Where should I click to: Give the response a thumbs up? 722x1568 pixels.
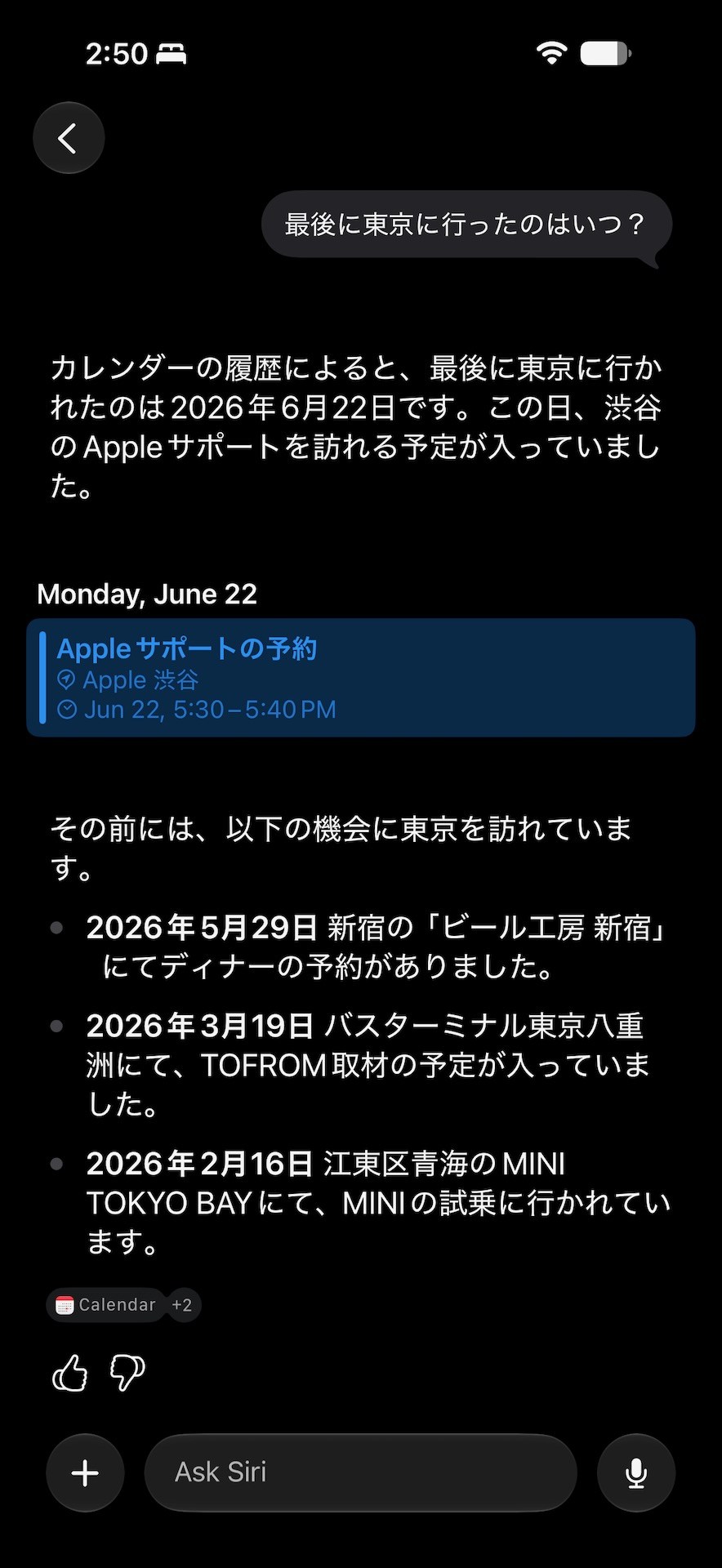69,1373
